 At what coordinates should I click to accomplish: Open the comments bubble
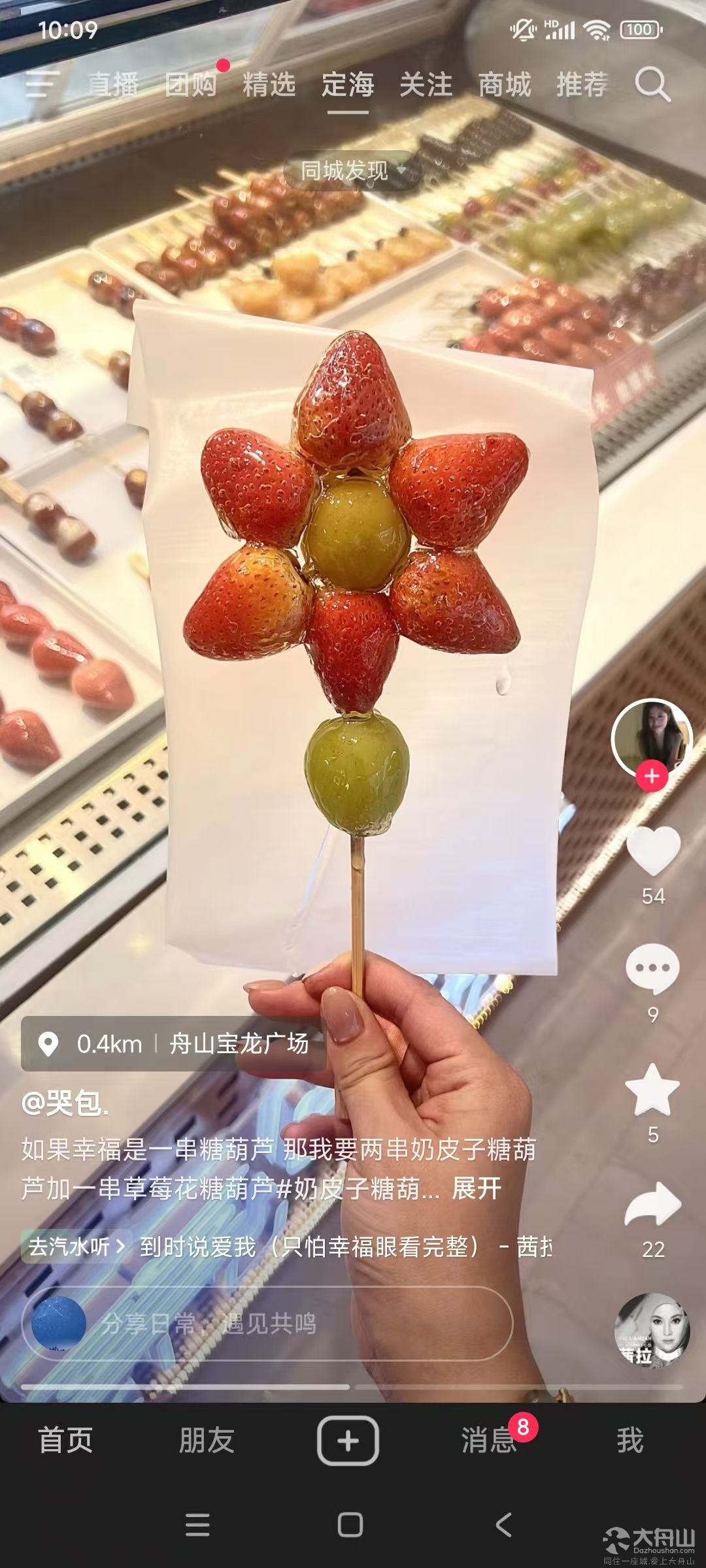pyautogui.click(x=652, y=970)
